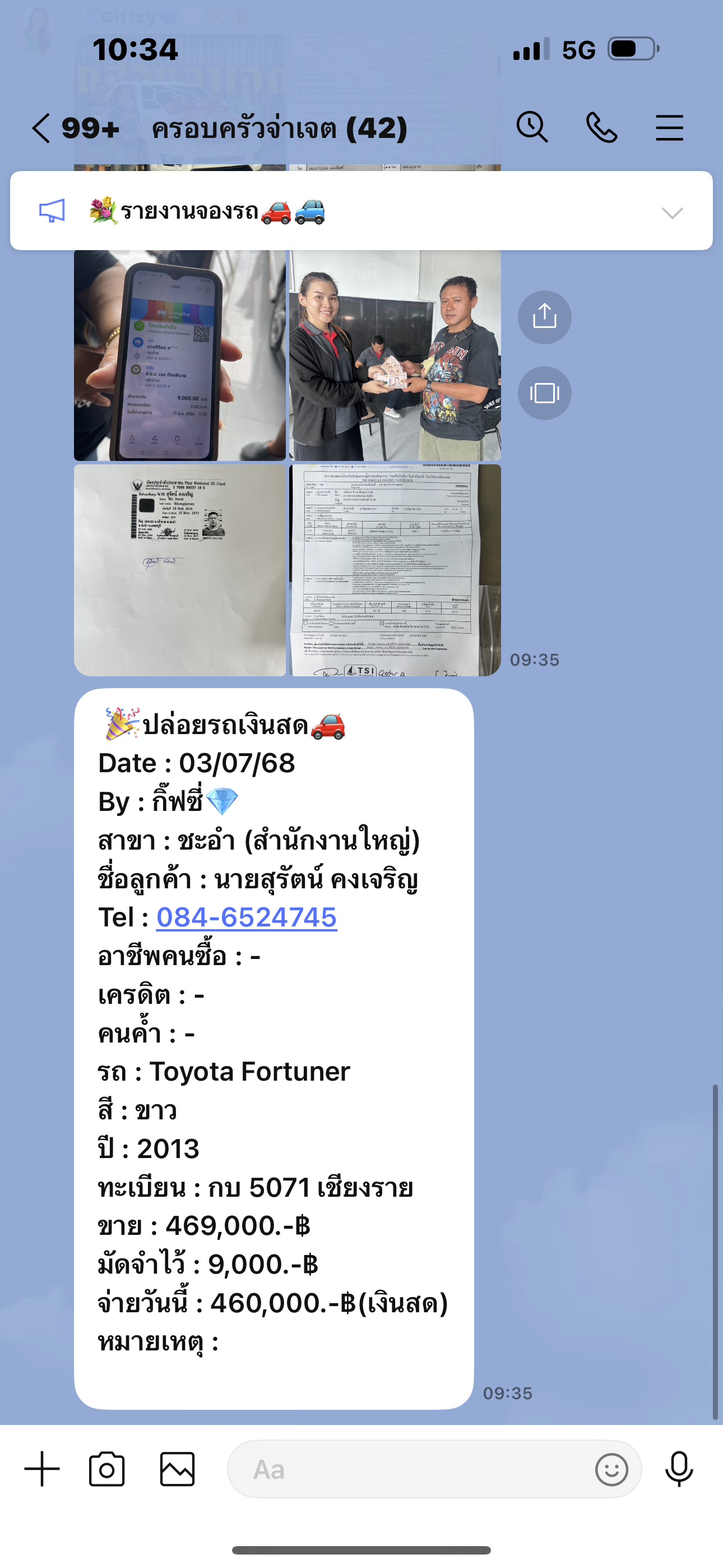Open the emoji and sticker picker
This screenshot has width=723, height=1568.
click(x=611, y=1469)
